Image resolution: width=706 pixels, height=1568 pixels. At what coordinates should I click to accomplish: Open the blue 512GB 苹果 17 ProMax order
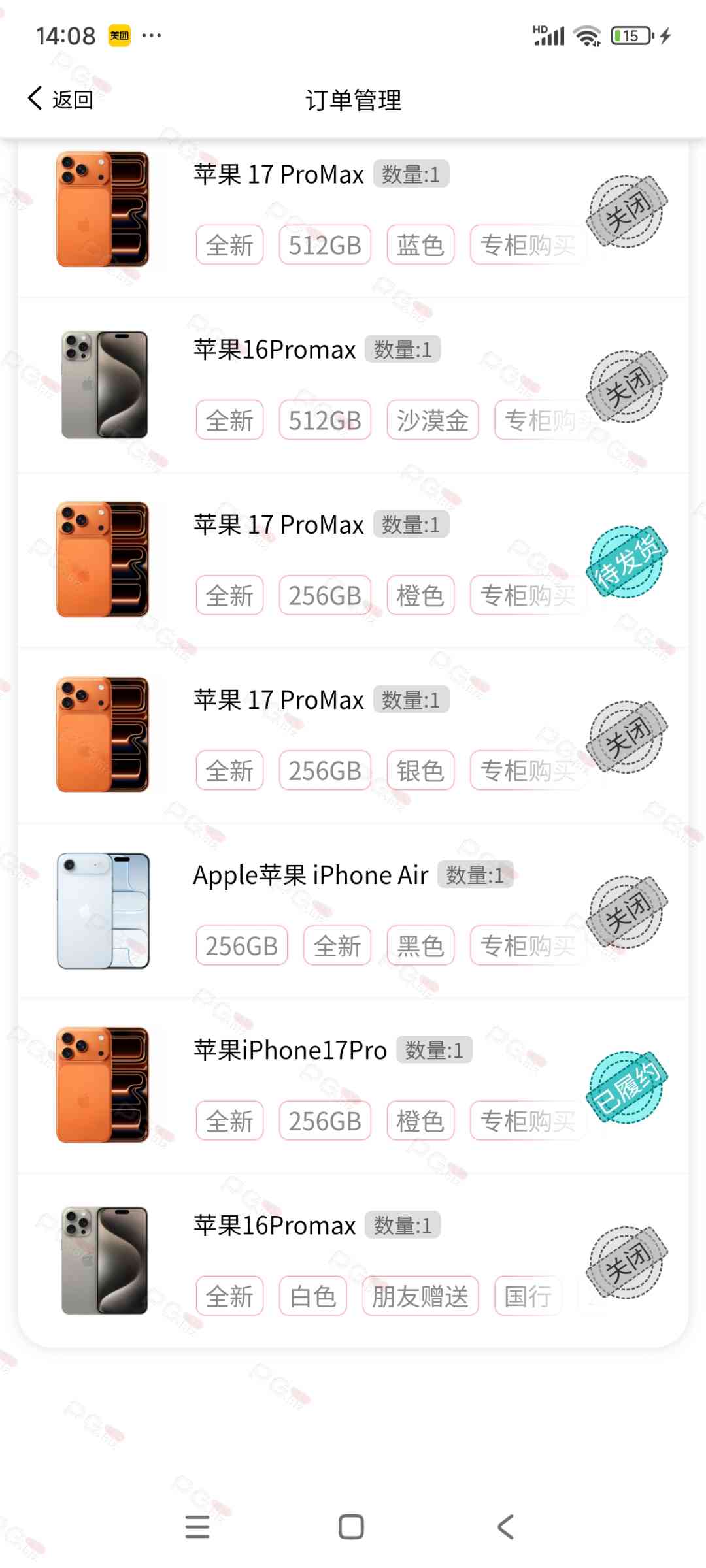coord(353,210)
